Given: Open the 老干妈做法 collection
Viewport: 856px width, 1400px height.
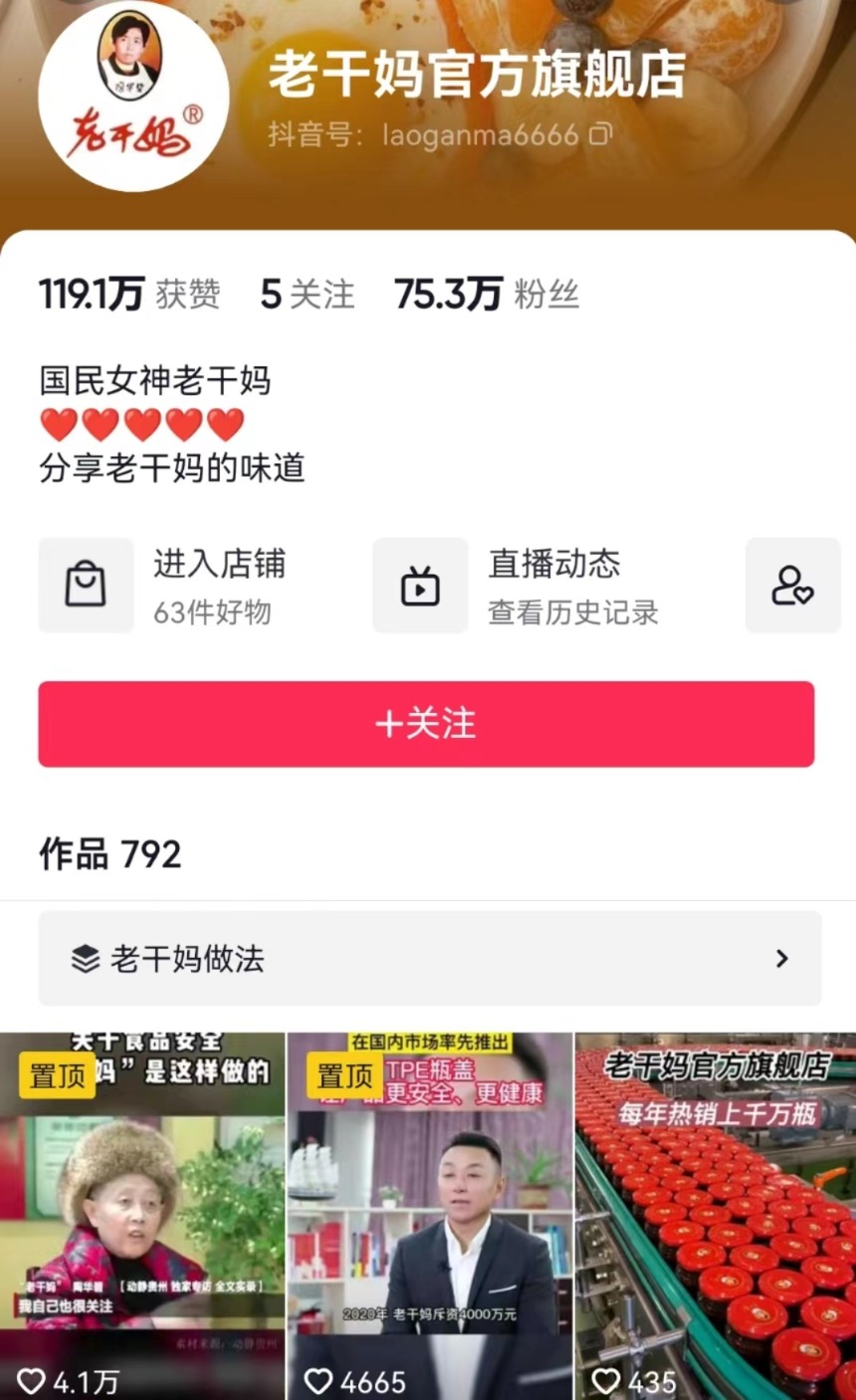Looking at the screenshot, I should 430,959.
